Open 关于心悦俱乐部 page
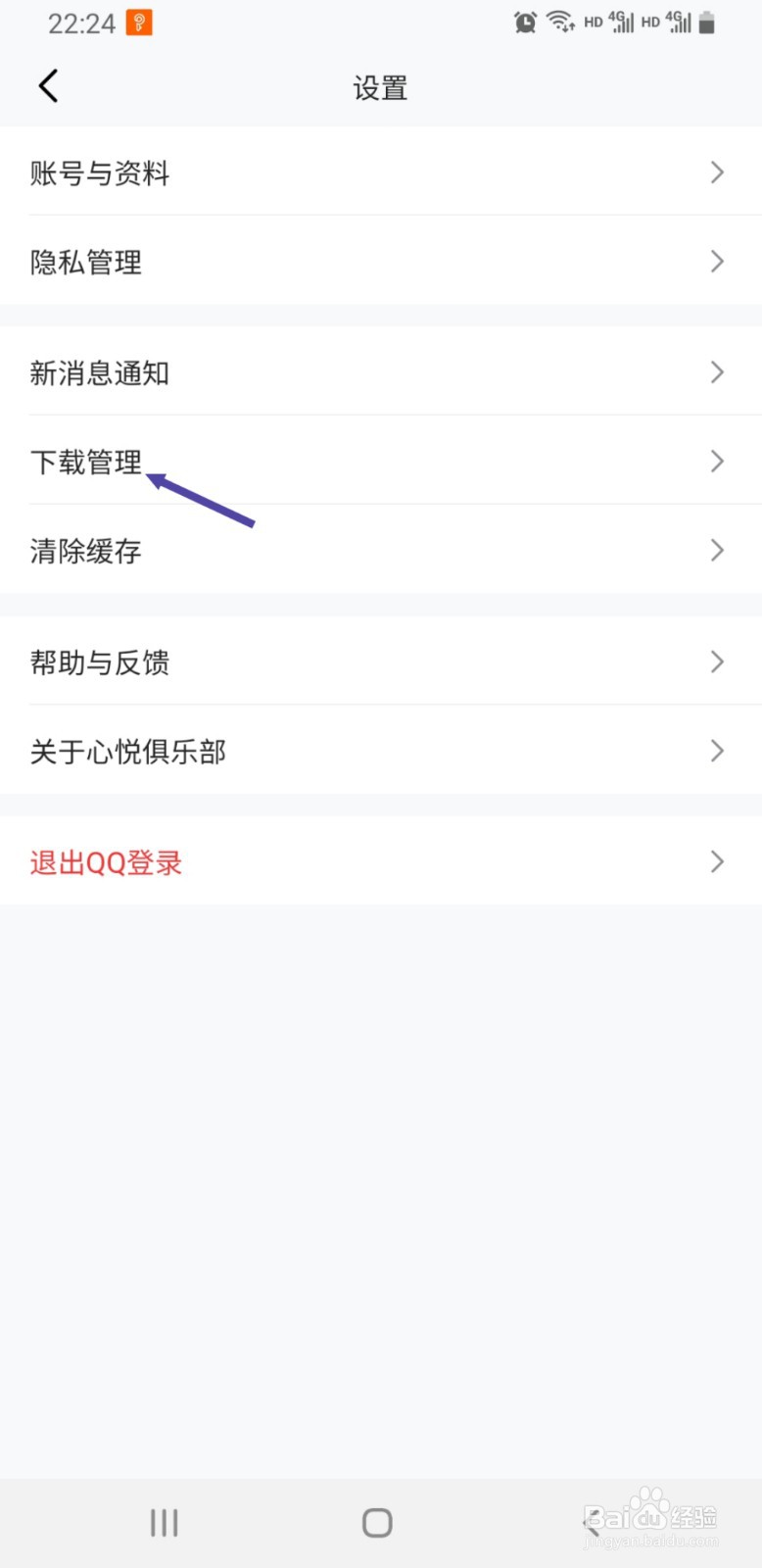The width and height of the screenshot is (762, 1568). click(x=129, y=752)
